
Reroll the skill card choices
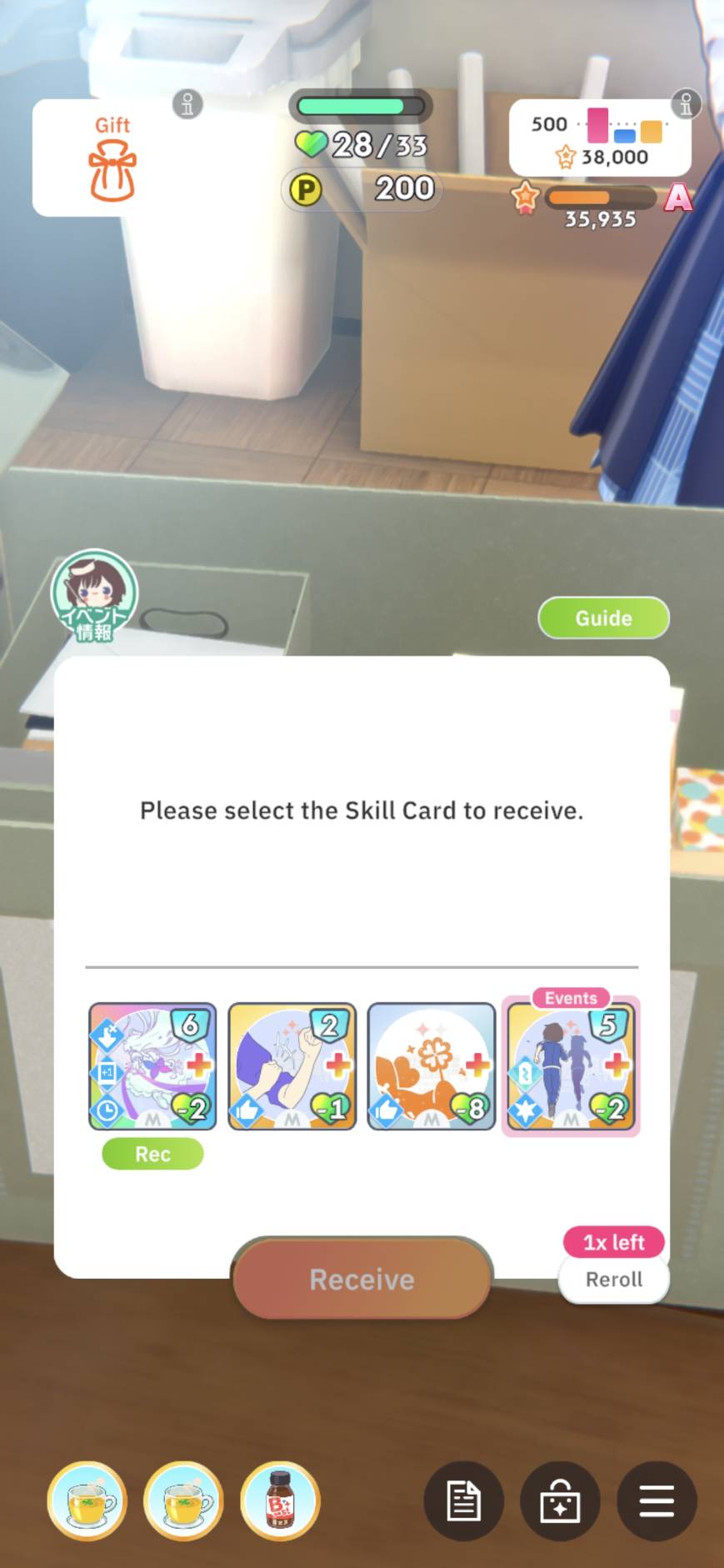(614, 1279)
